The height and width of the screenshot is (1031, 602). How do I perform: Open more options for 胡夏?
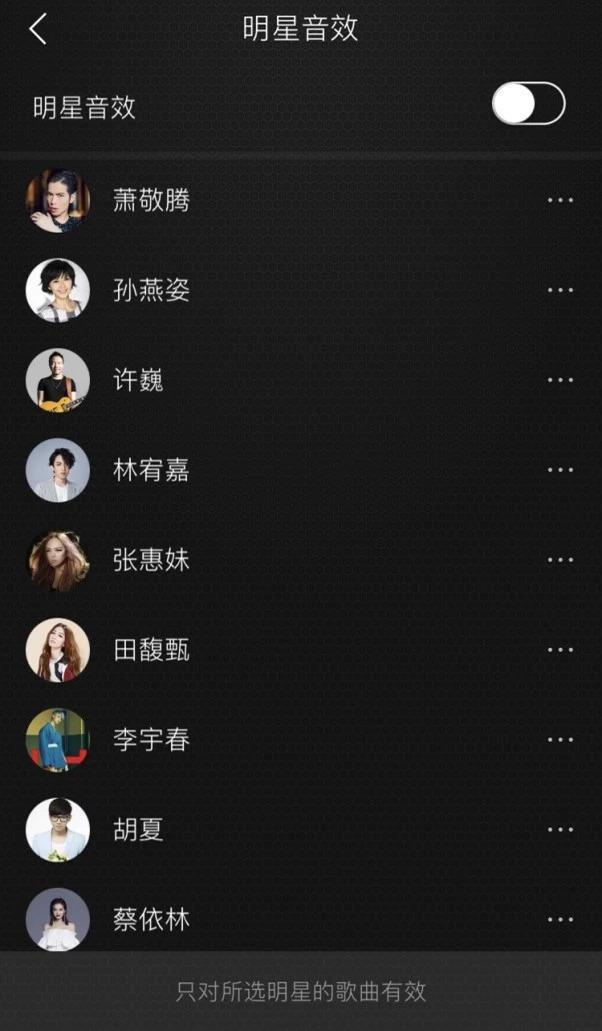coord(560,830)
